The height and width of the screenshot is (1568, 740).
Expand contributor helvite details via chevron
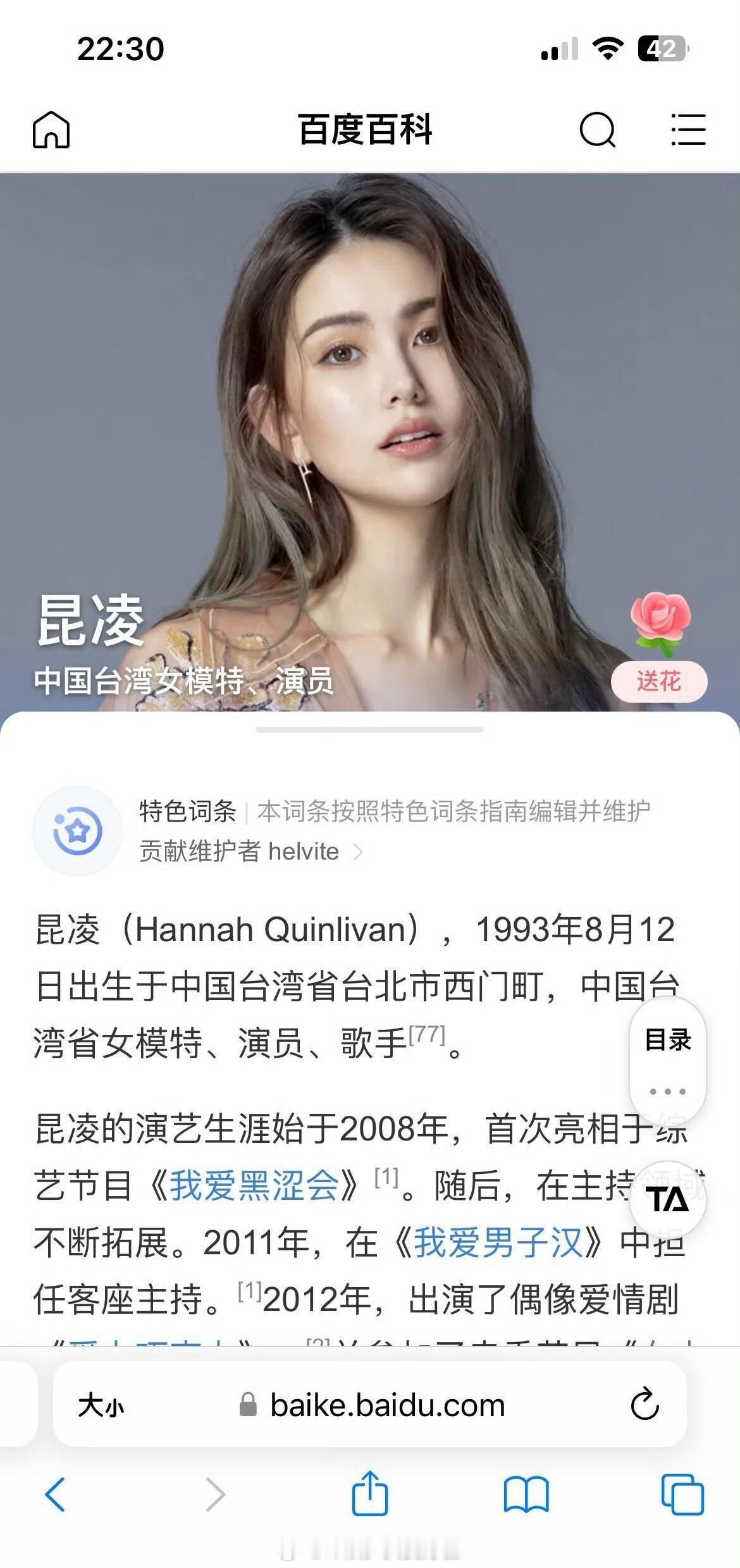point(357,852)
